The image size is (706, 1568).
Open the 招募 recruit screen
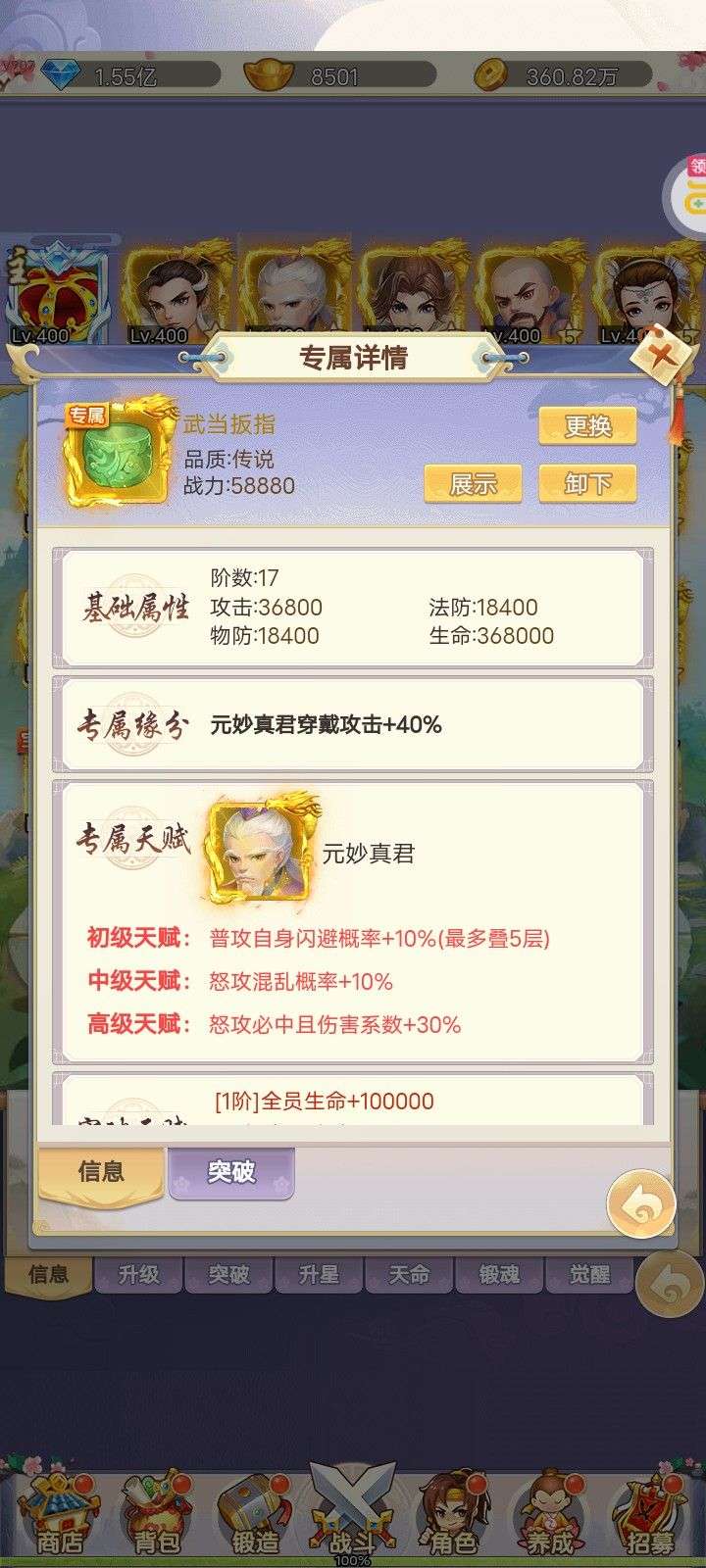649,1514
